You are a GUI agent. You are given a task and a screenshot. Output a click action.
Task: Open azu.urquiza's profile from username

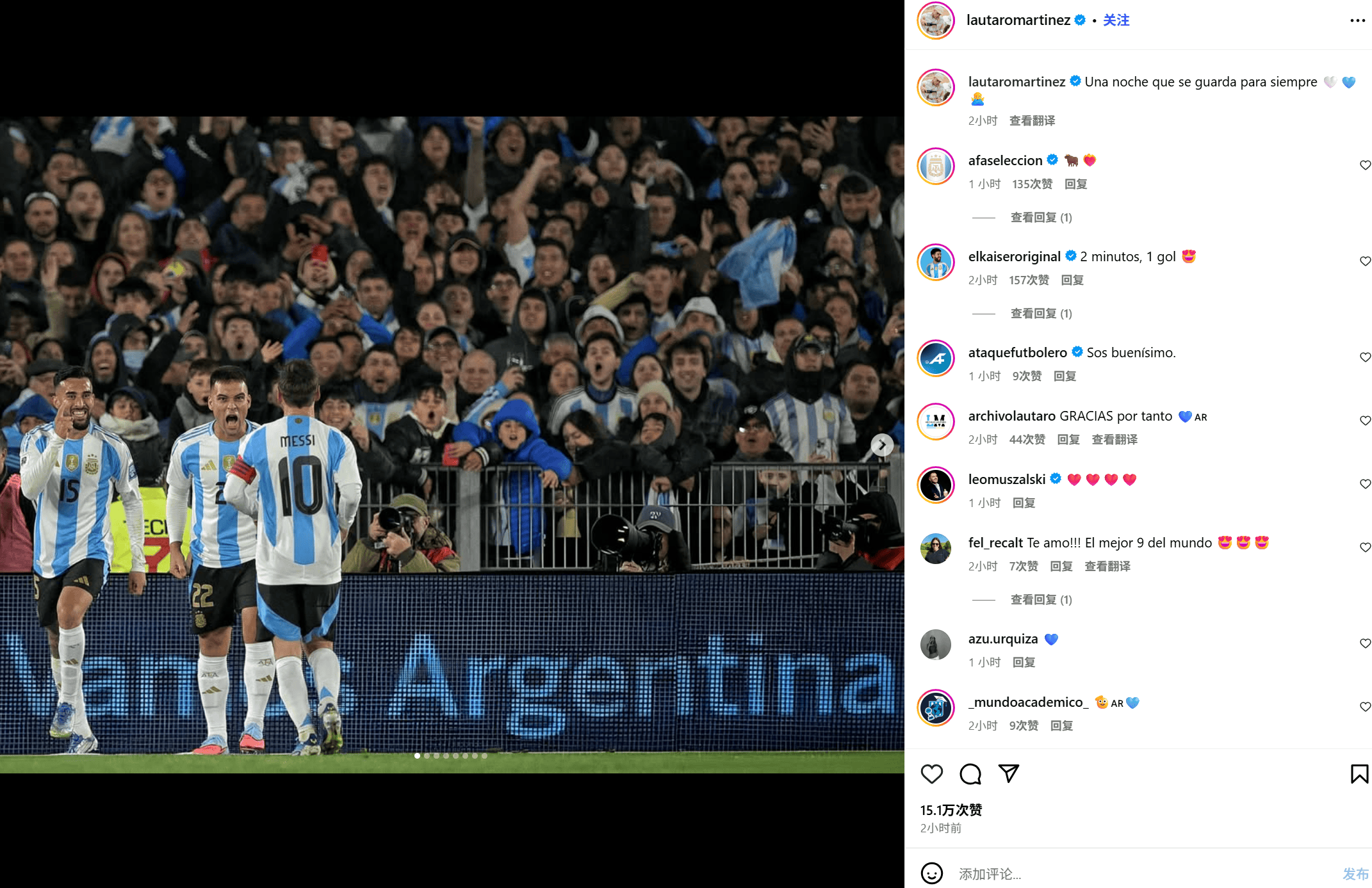(1002, 639)
